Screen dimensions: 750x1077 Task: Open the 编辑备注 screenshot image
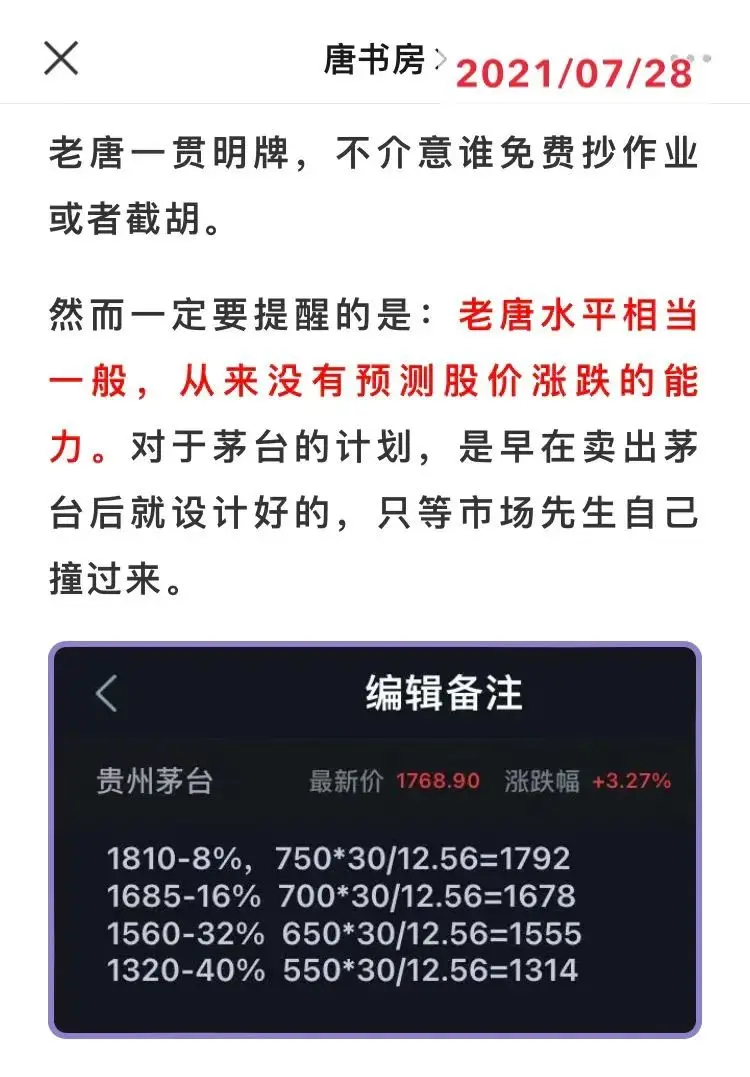coord(375,840)
